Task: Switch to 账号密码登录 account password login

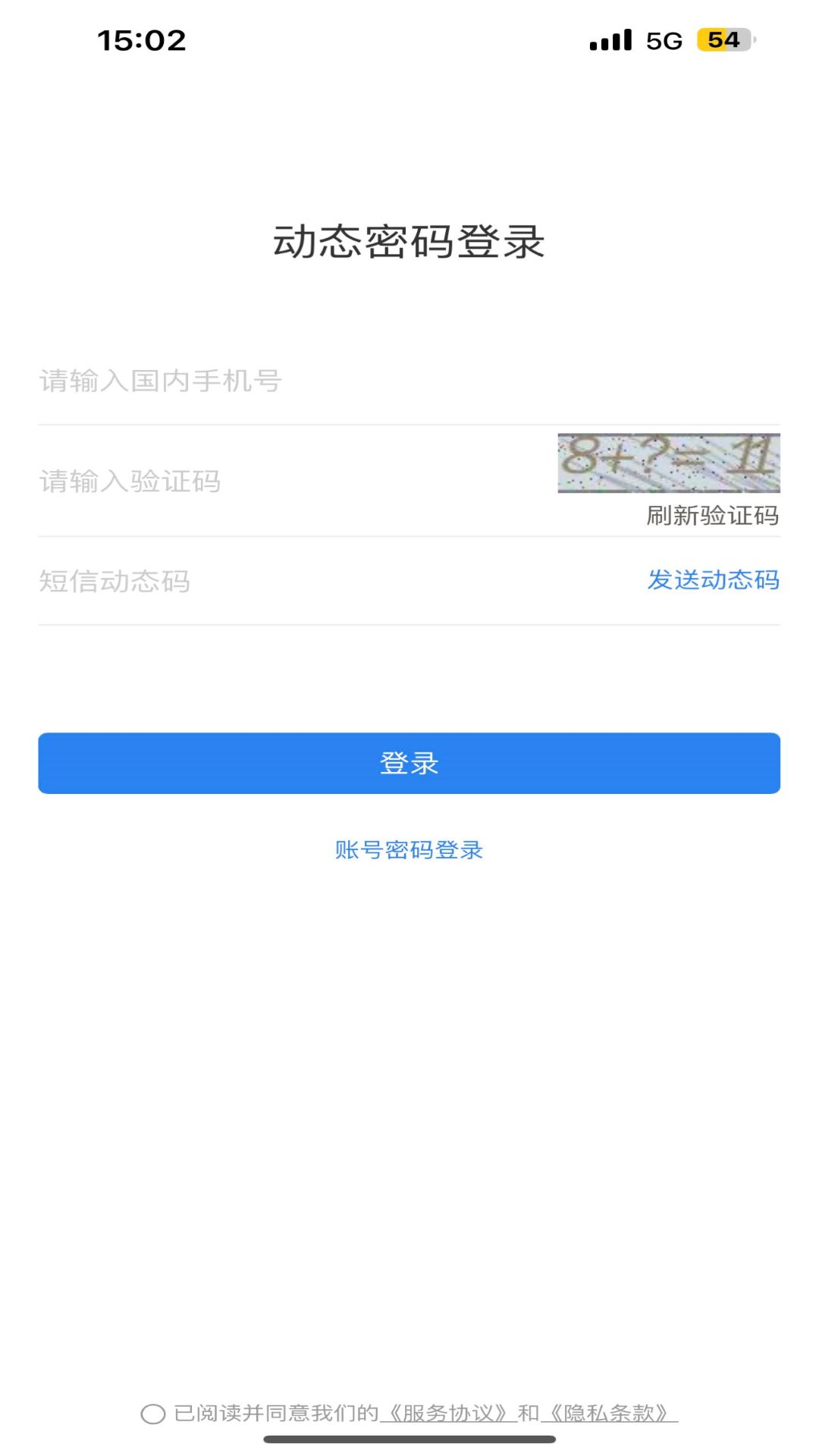Action: tap(409, 850)
